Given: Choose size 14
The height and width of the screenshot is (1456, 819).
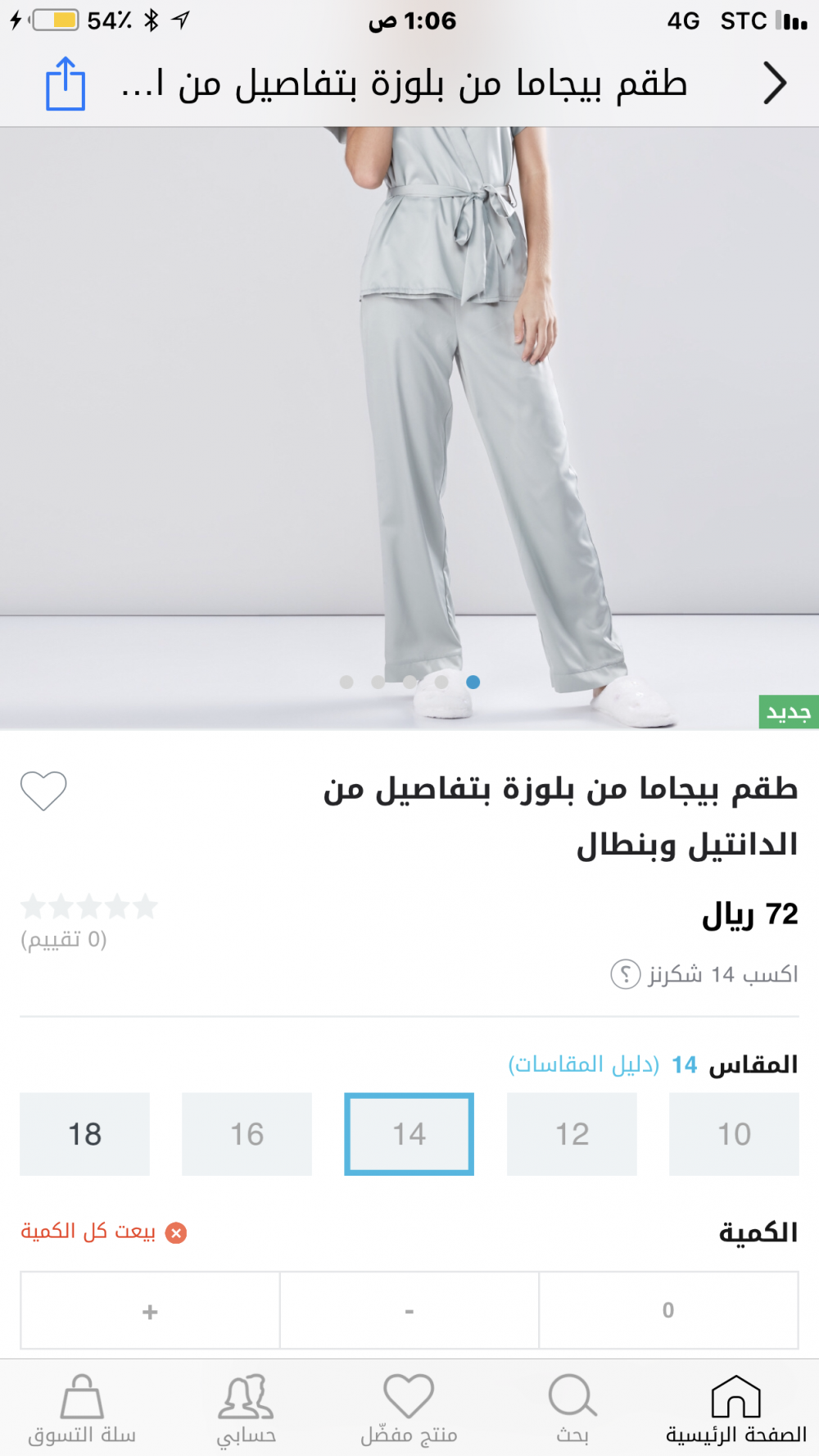Looking at the screenshot, I should [x=409, y=1134].
